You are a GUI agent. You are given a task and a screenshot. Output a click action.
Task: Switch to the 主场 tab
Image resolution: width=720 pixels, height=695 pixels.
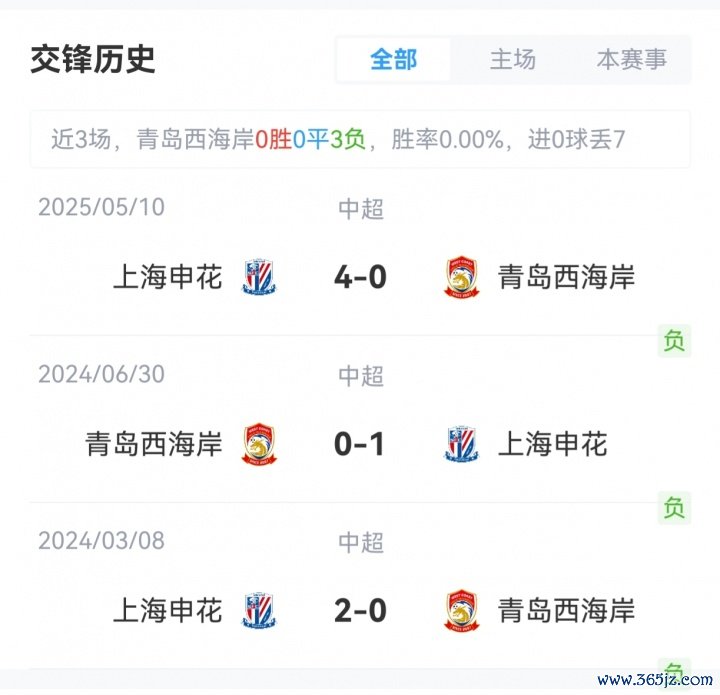click(x=512, y=60)
